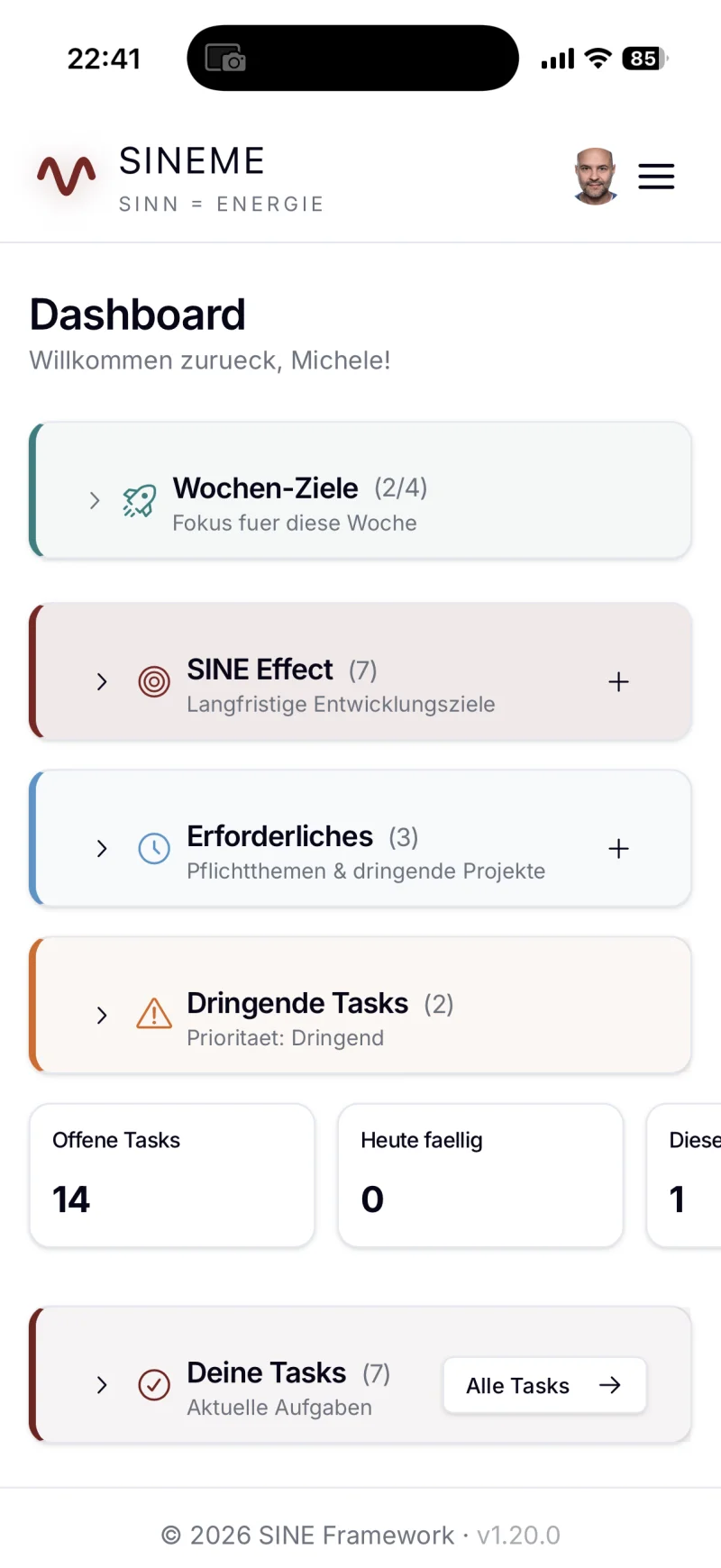Select the clock icon next to Erforderliches
This screenshot has height=1568, width=721.
click(x=153, y=848)
